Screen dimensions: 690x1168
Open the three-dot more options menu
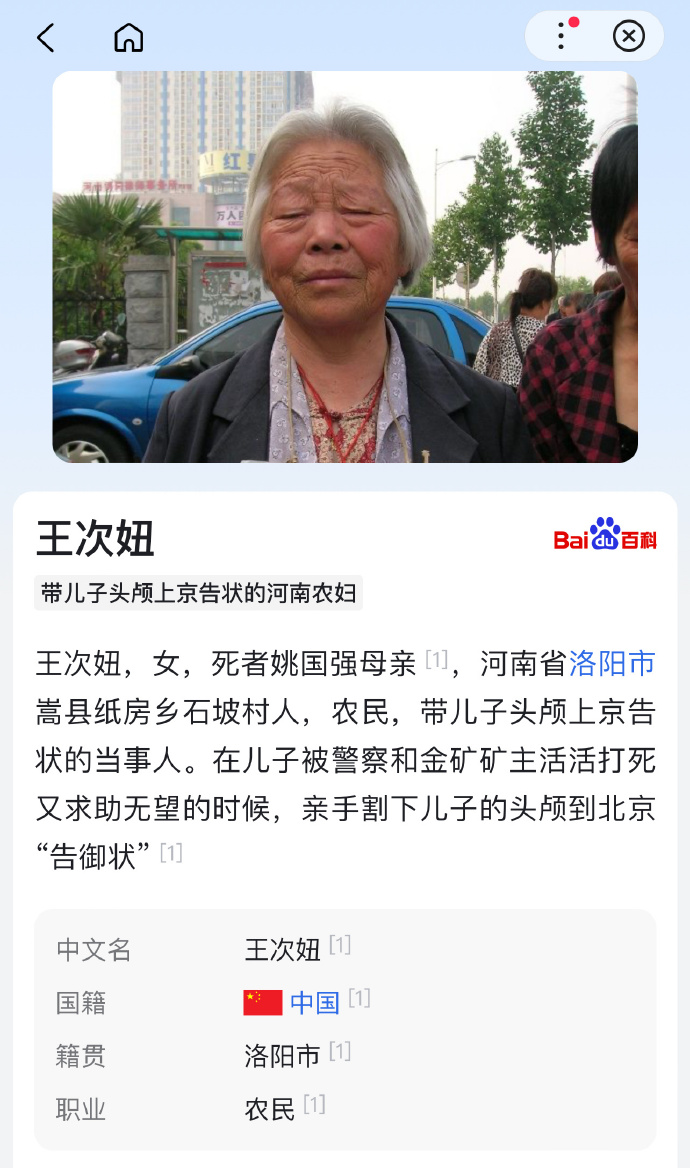click(561, 36)
